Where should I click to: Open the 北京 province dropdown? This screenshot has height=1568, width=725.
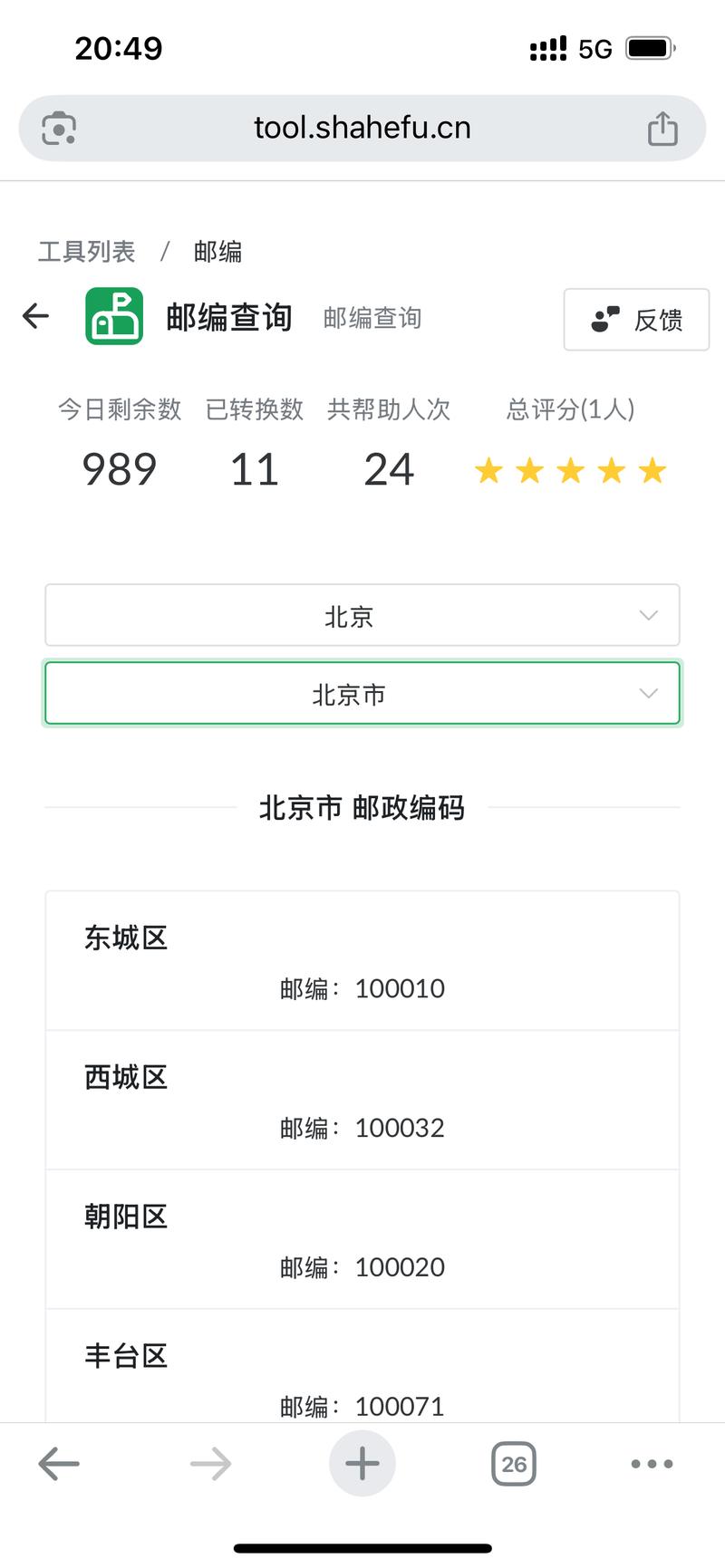[x=362, y=615]
